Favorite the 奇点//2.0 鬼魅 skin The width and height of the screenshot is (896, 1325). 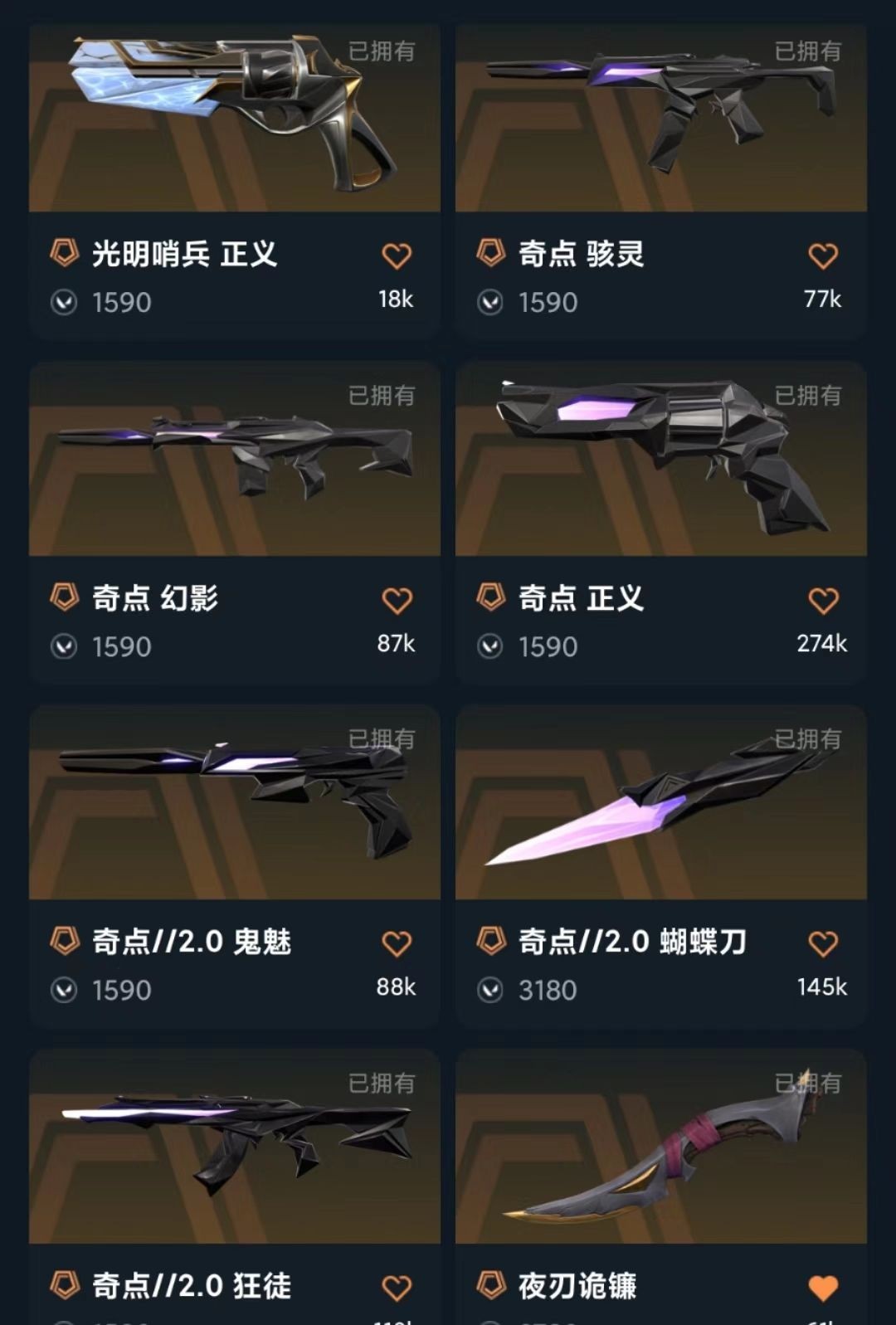[397, 943]
